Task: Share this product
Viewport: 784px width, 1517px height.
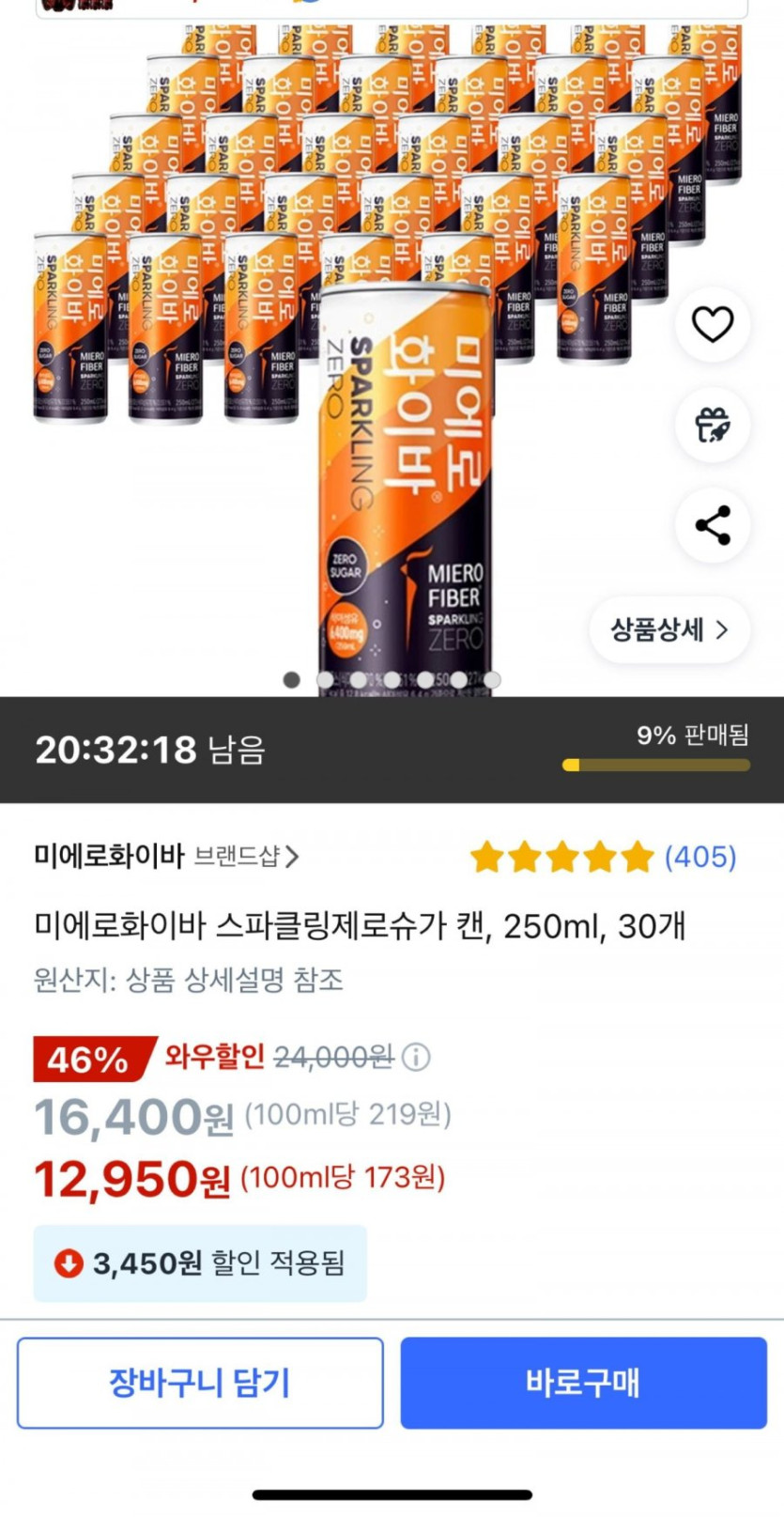Action: pyautogui.click(x=713, y=525)
